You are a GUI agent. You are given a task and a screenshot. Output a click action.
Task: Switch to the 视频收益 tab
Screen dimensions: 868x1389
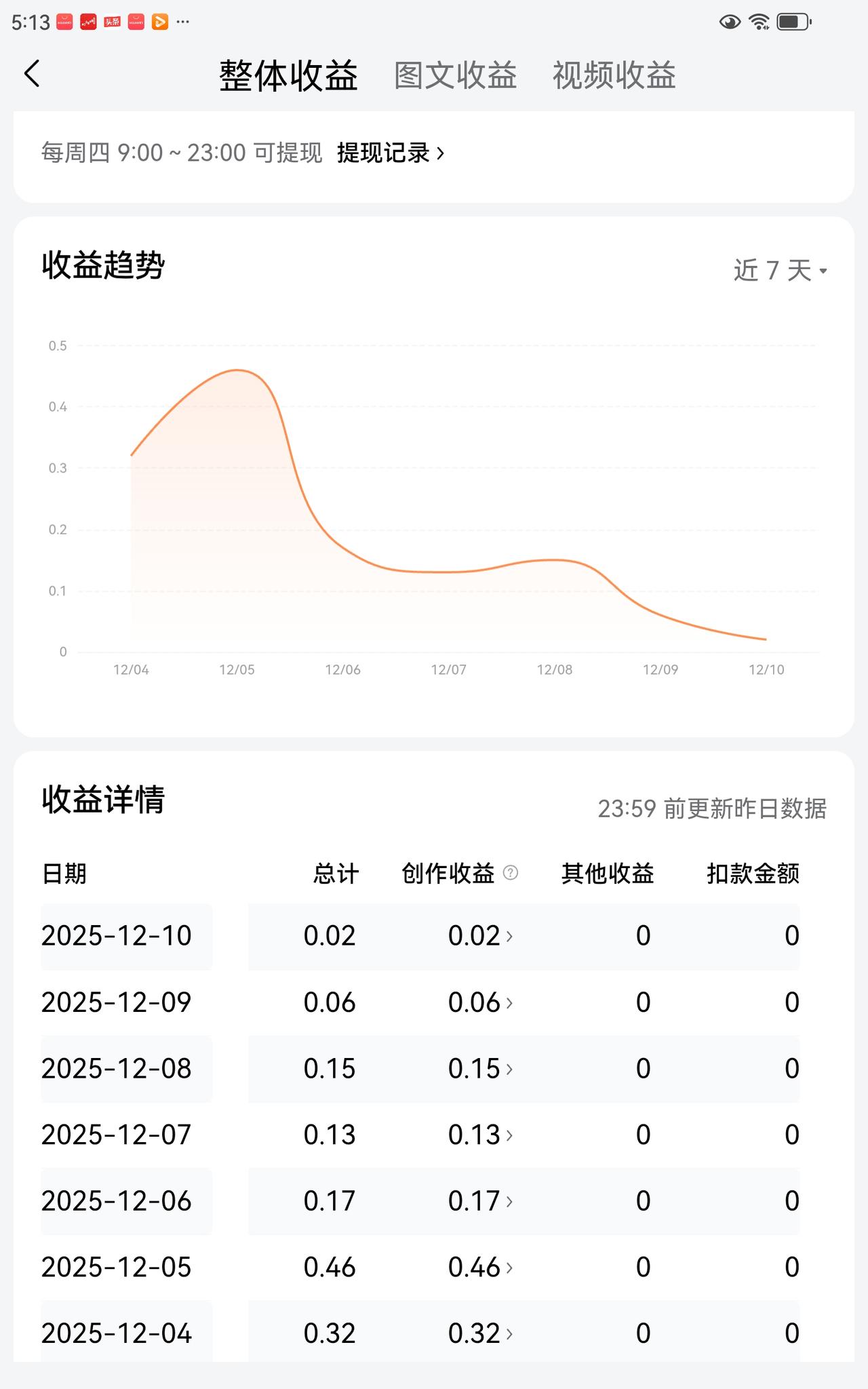(613, 76)
